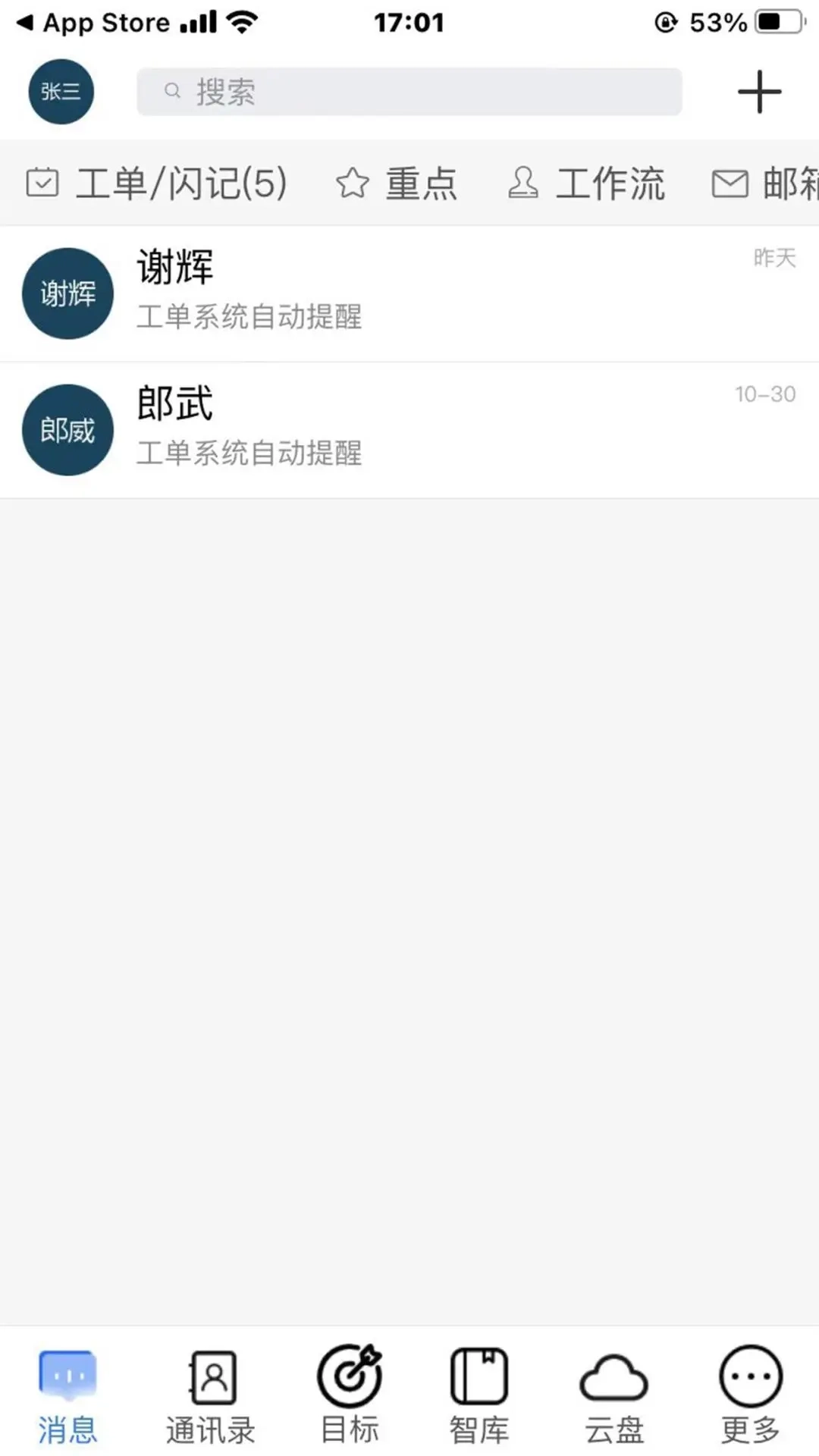This screenshot has width=819, height=1456.
Task: Open the 张三 profile avatar
Action: 60,91
